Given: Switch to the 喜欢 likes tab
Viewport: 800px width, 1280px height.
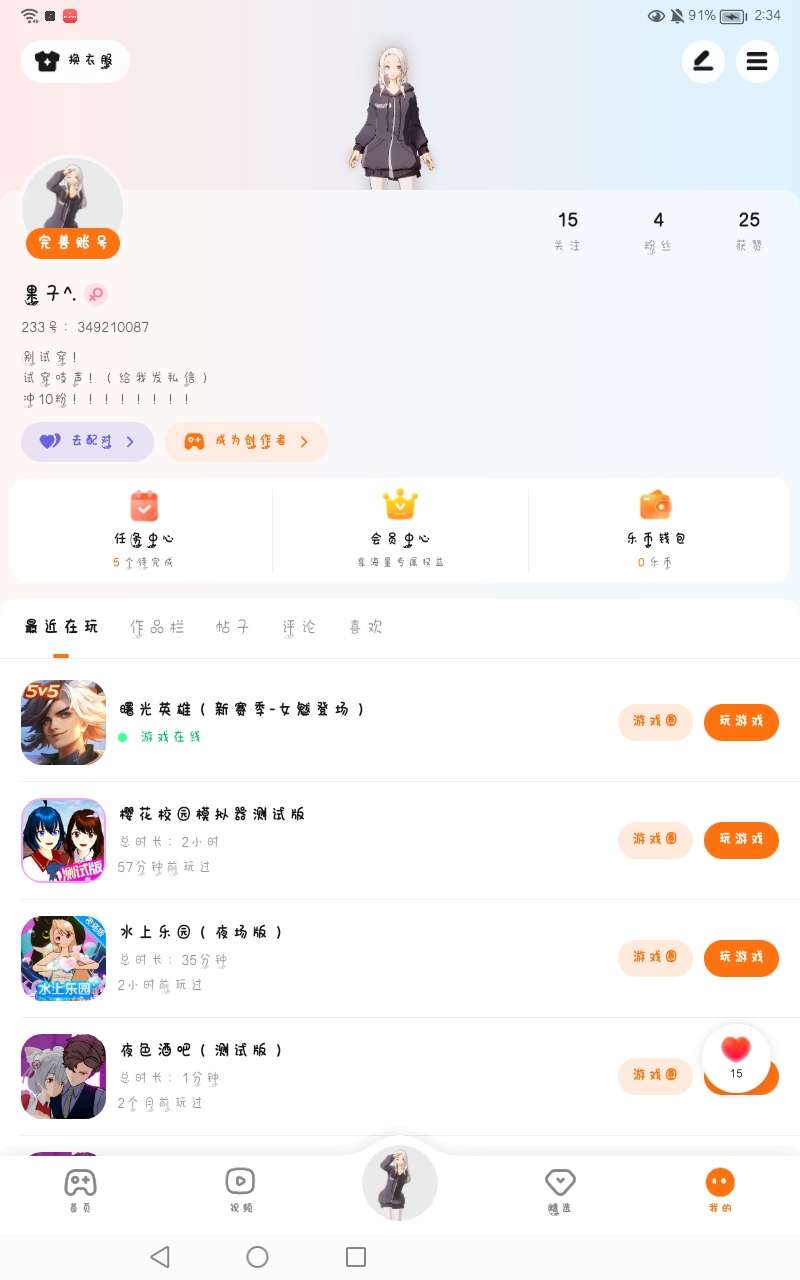Looking at the screenshot, I should (x=365, y=627).
